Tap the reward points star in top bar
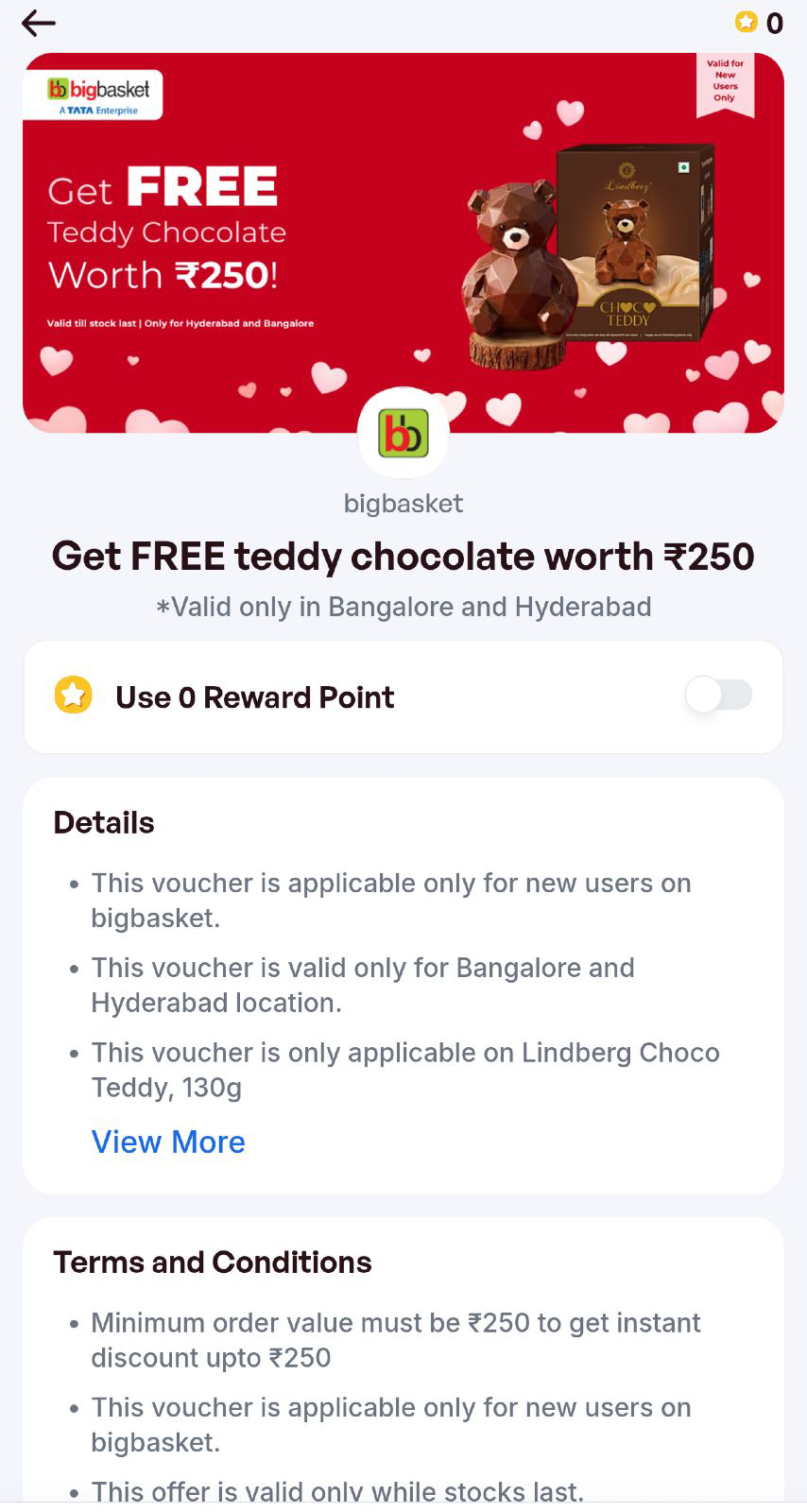Screen dimensions: 807x1512 [x=747, y=21]
